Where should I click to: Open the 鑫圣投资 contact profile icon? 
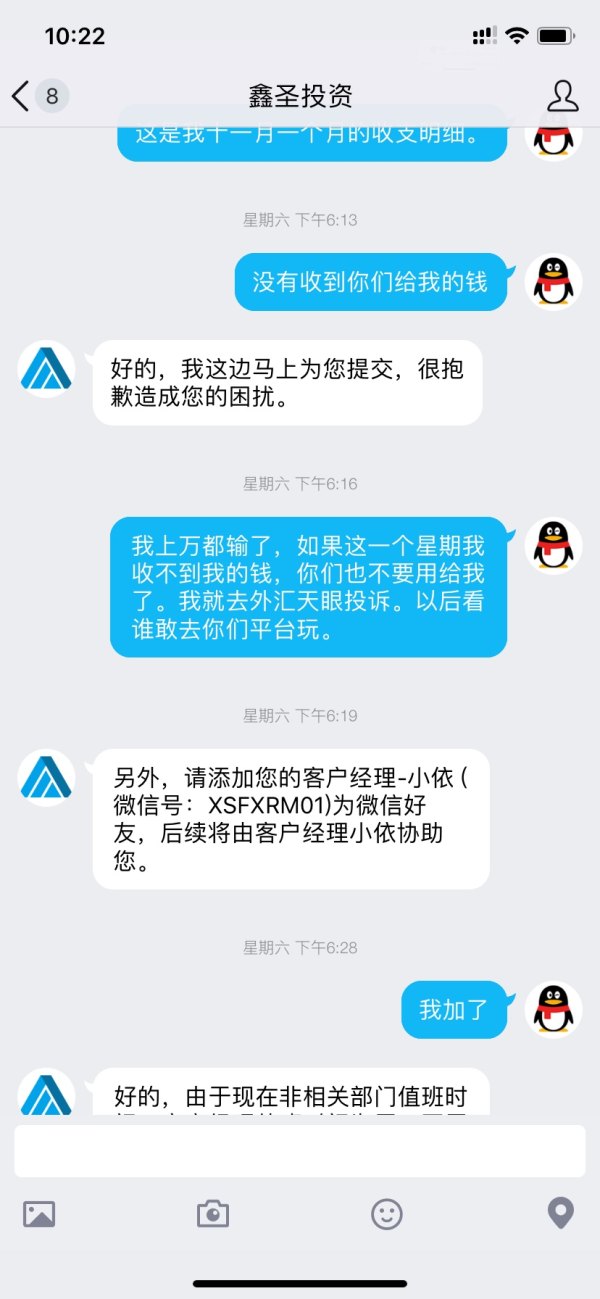coord(563,96)
